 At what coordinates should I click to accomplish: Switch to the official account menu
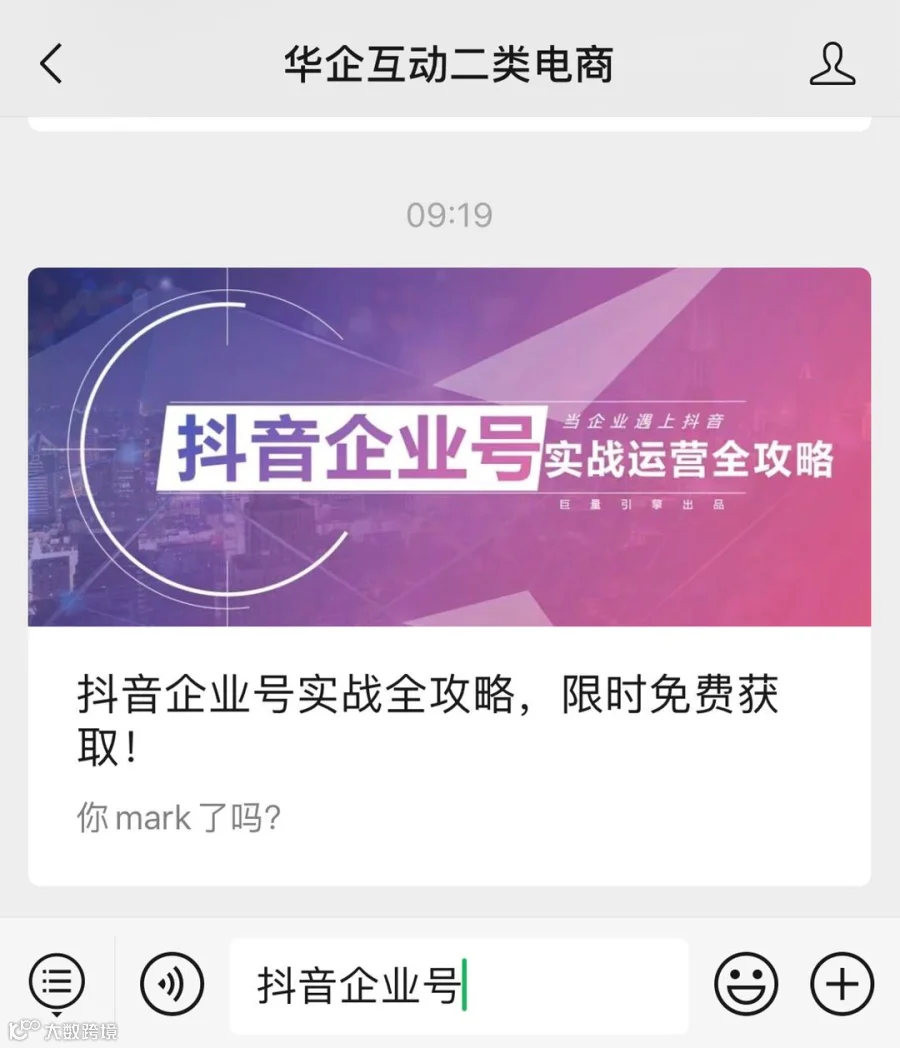(x=57, y=983)
